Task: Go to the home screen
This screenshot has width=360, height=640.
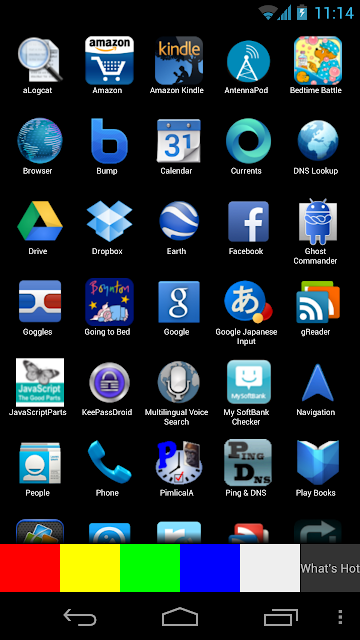Action: (180, 617)
